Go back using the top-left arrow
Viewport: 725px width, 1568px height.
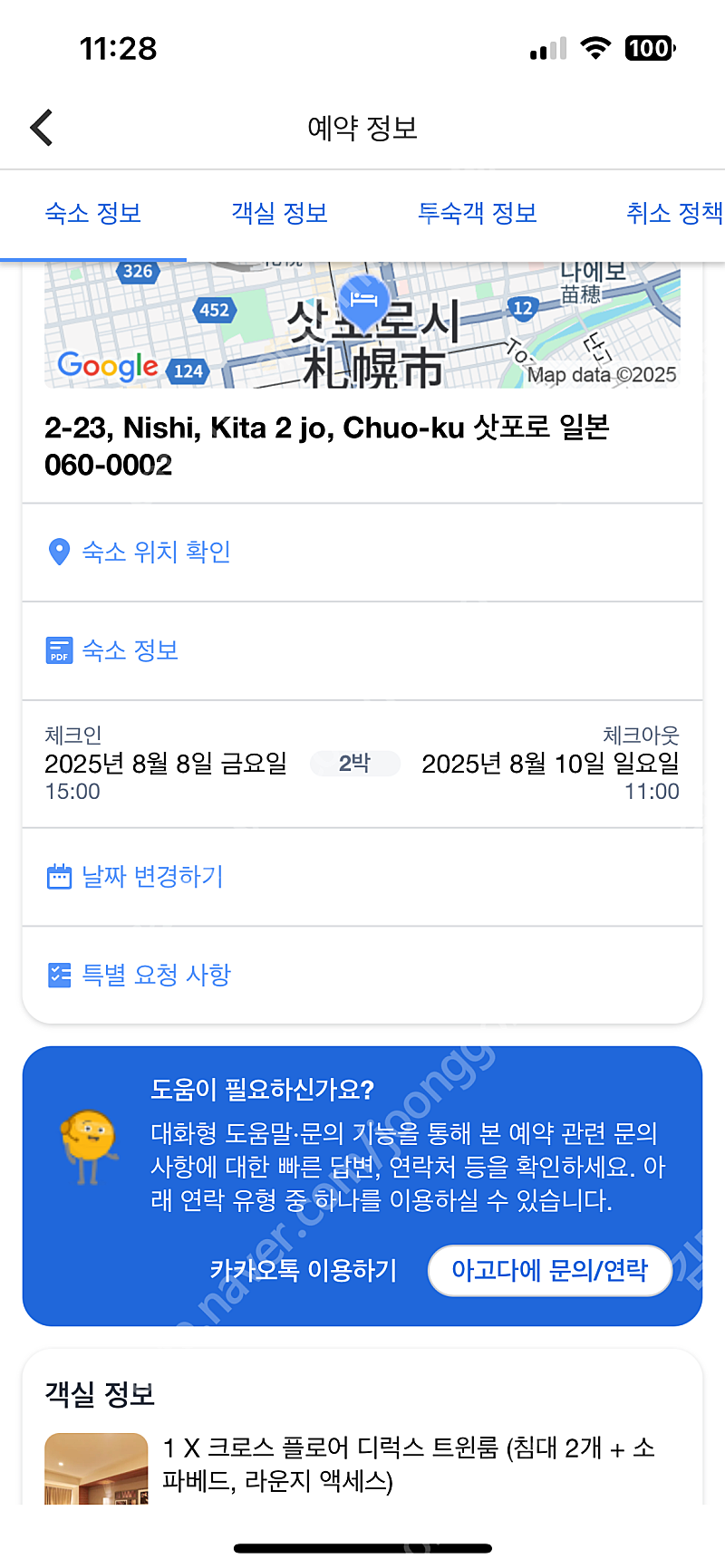(42, 128)
